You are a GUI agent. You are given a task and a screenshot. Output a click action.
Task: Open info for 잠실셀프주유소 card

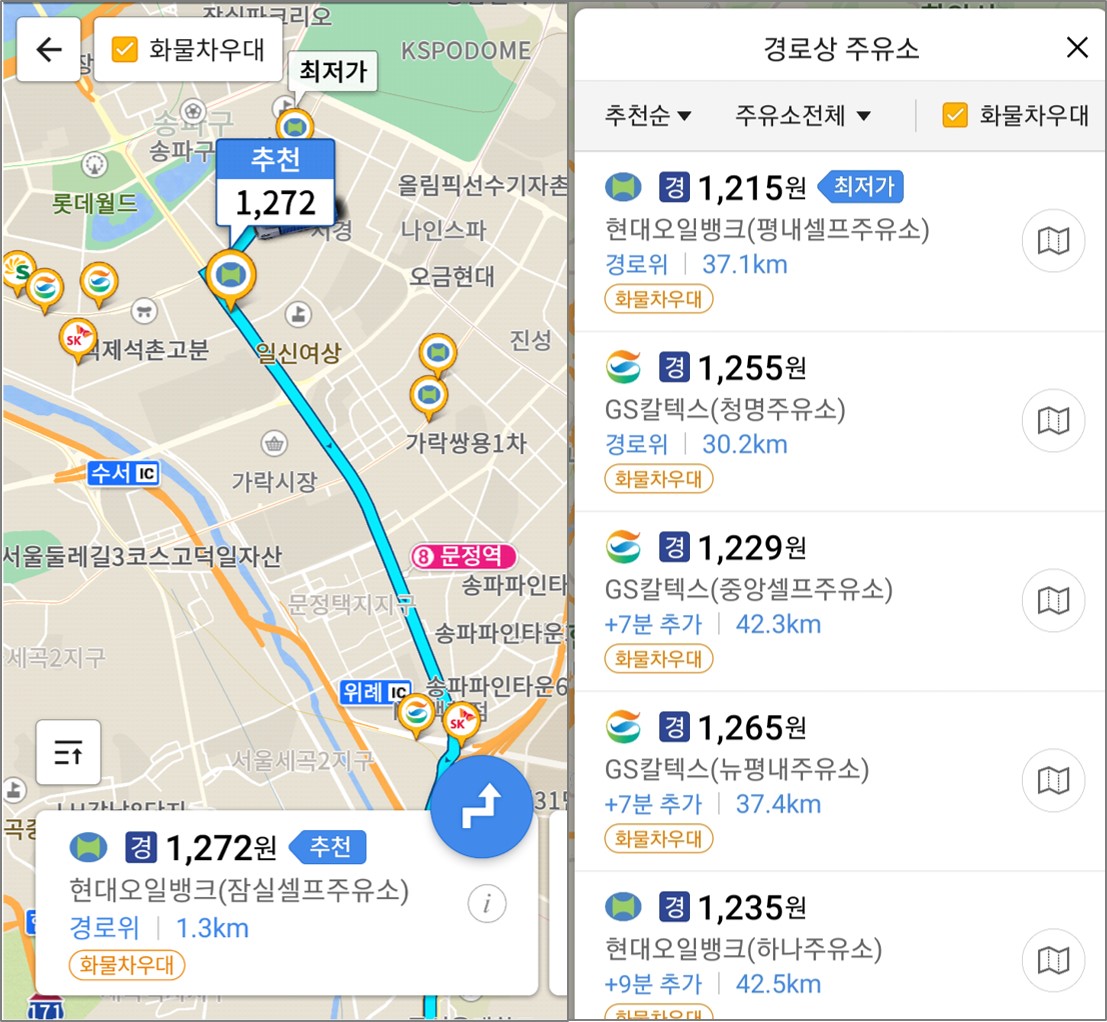click(487, 904)
